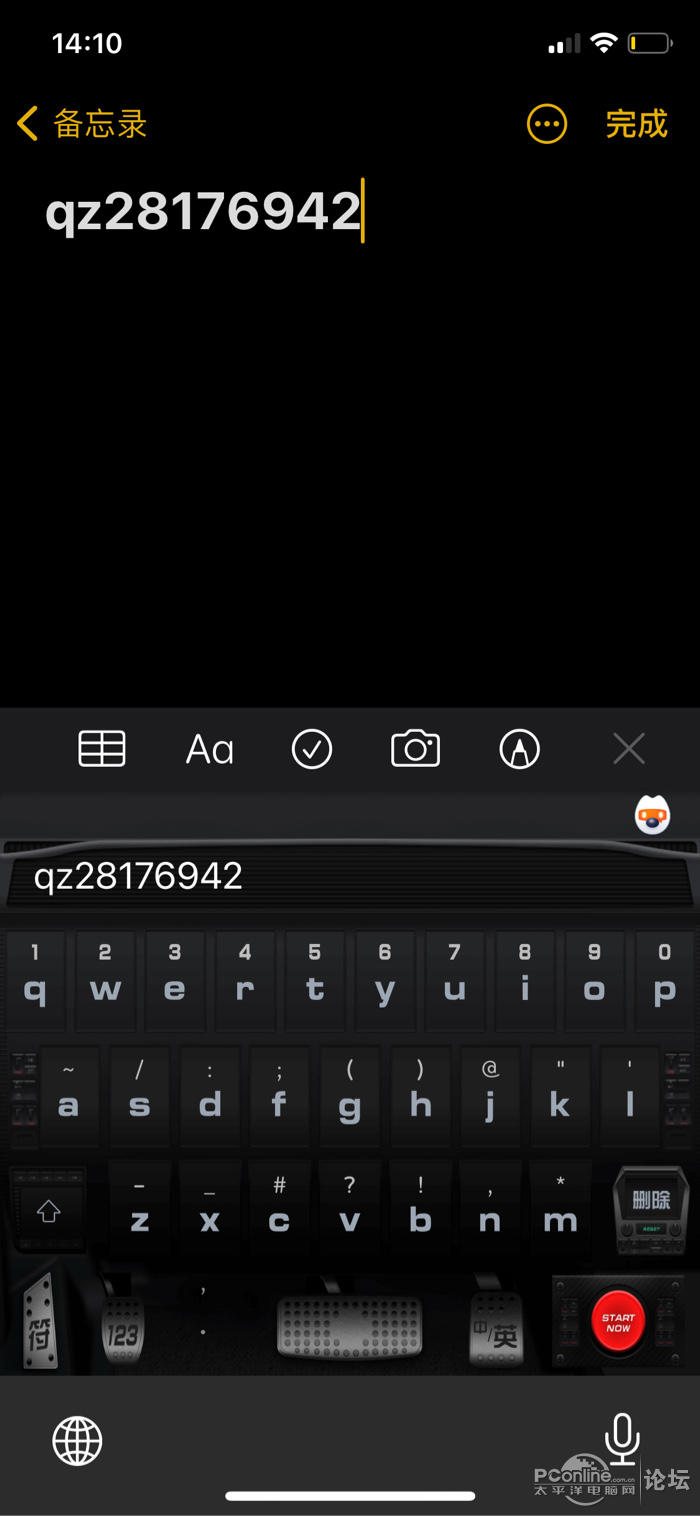Add a checklist to the note
The image size is (700, 1516).
tap(312, 748)
